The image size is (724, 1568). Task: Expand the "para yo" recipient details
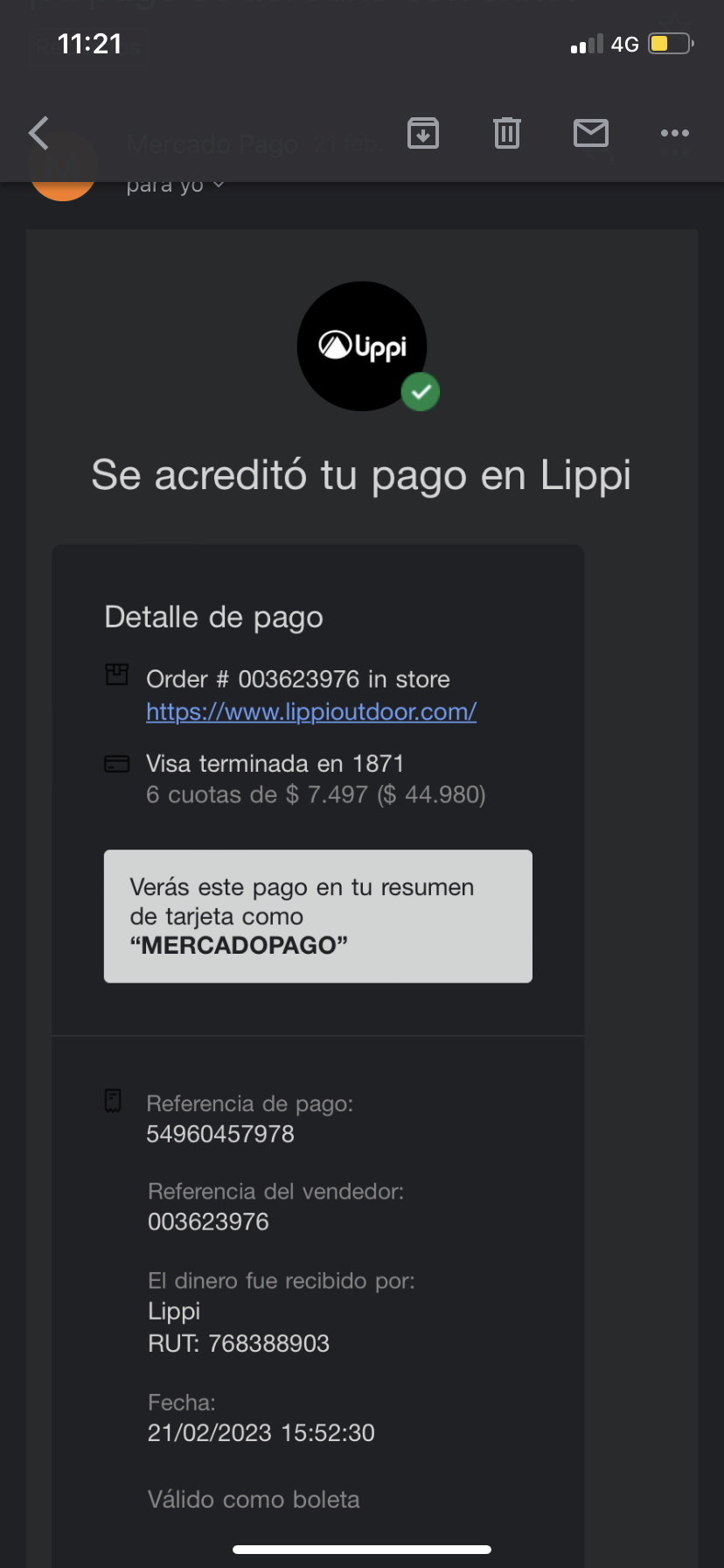coord(175,185)
